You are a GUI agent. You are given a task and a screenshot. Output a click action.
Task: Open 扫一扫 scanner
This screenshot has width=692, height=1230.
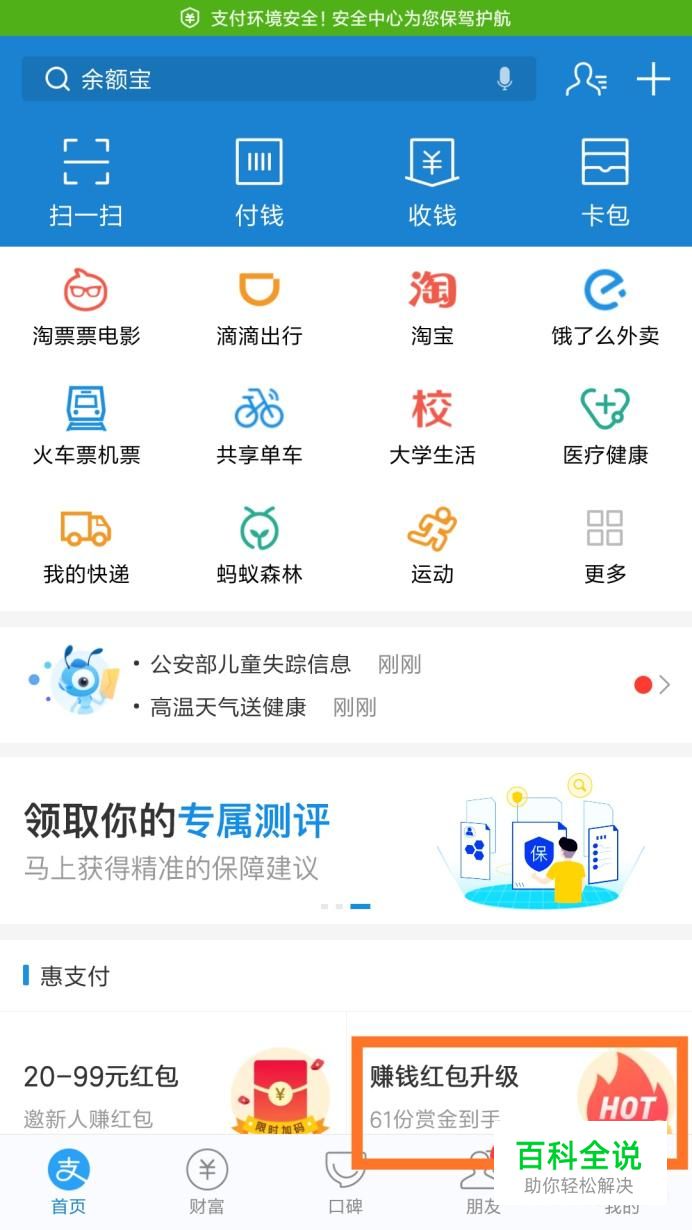[86, 182]
